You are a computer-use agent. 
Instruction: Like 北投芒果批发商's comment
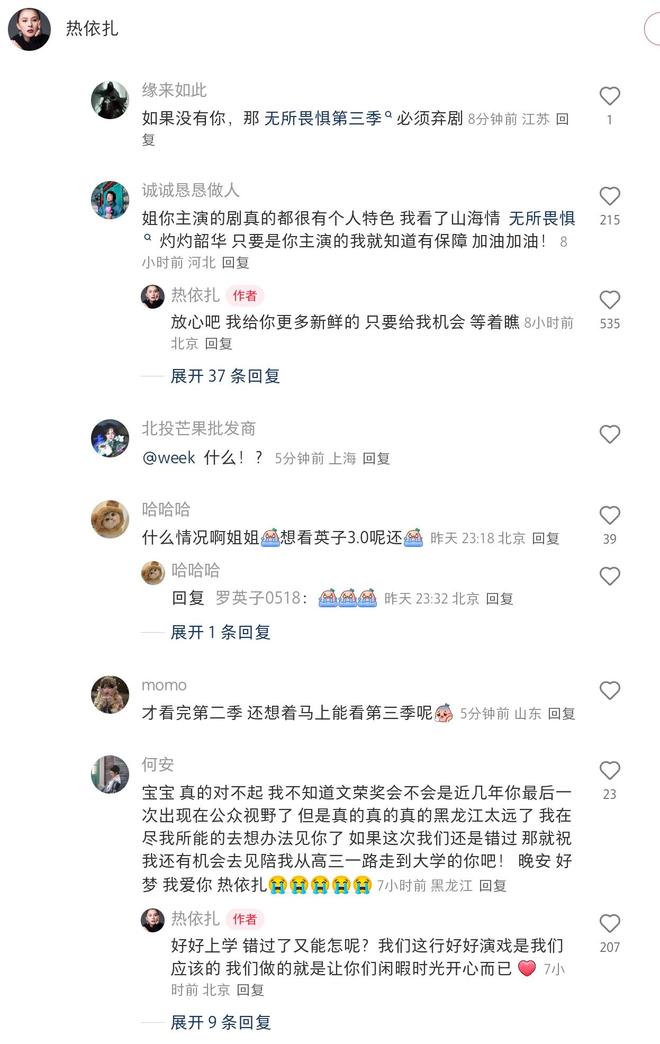609,434
